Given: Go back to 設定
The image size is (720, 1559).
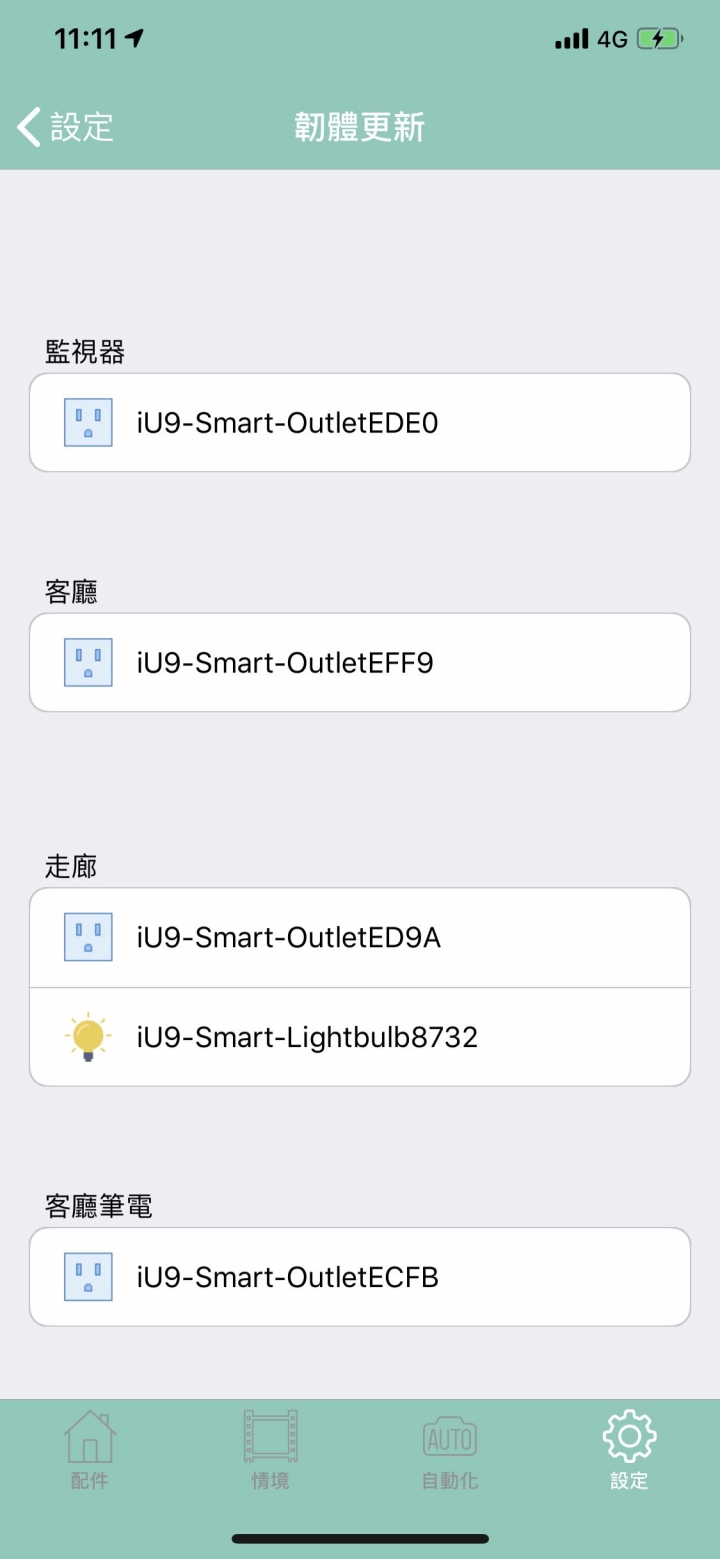Looking at the screenshot, I should pos(65,127).
